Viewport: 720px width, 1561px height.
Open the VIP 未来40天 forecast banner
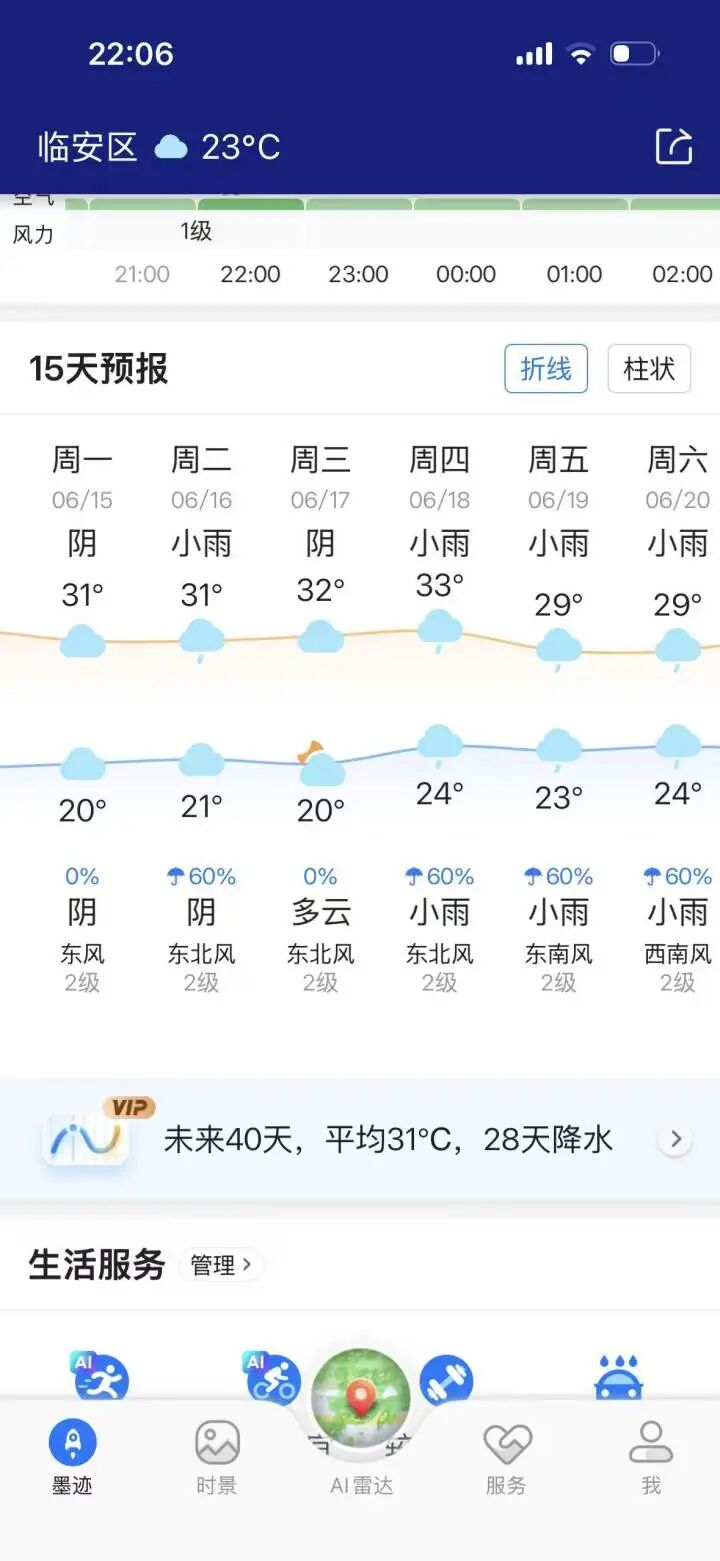click(x=360, y=1139)
